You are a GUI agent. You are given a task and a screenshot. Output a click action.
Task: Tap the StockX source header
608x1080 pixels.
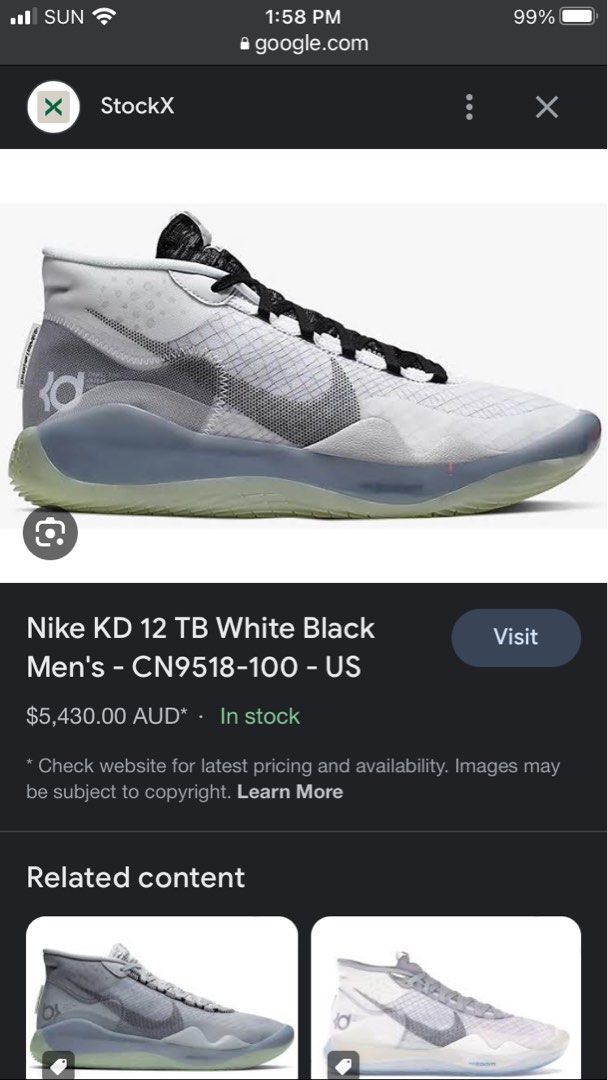point(137,106)
